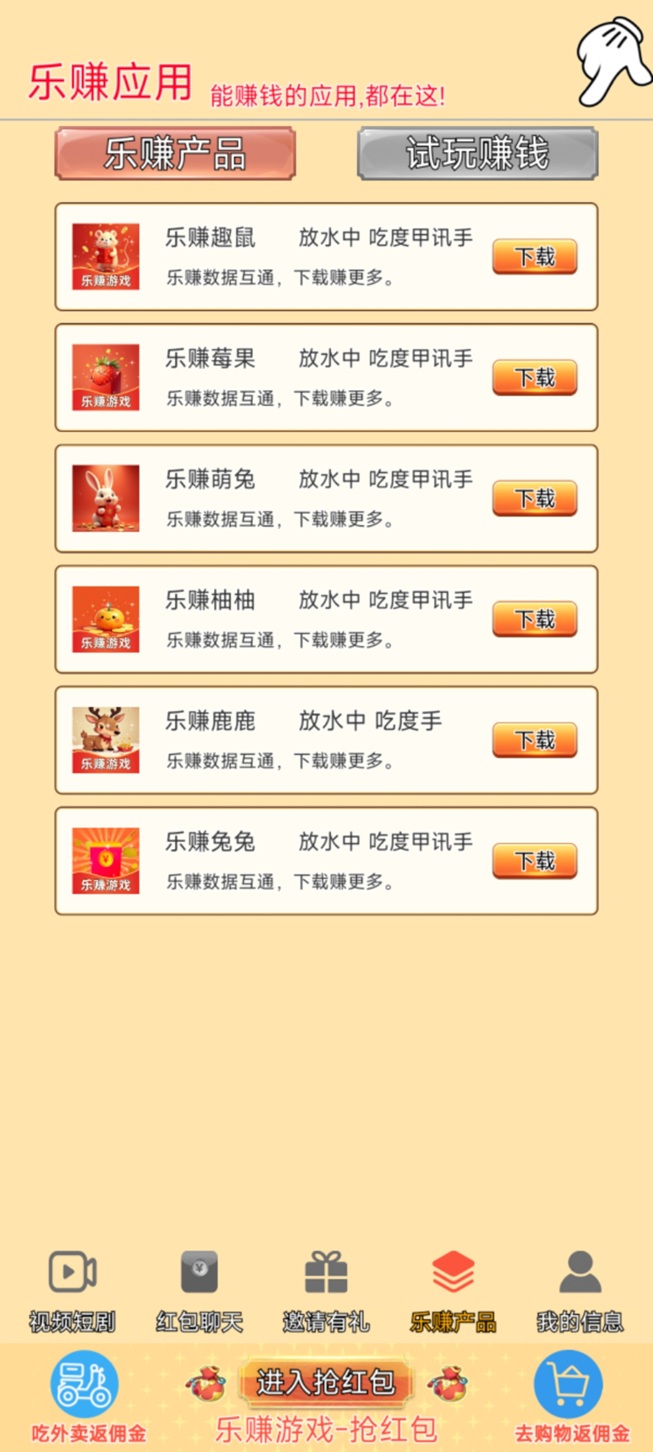
Task: Download 乐赚鹿鹿 app
Action: (x=534, y=740)
